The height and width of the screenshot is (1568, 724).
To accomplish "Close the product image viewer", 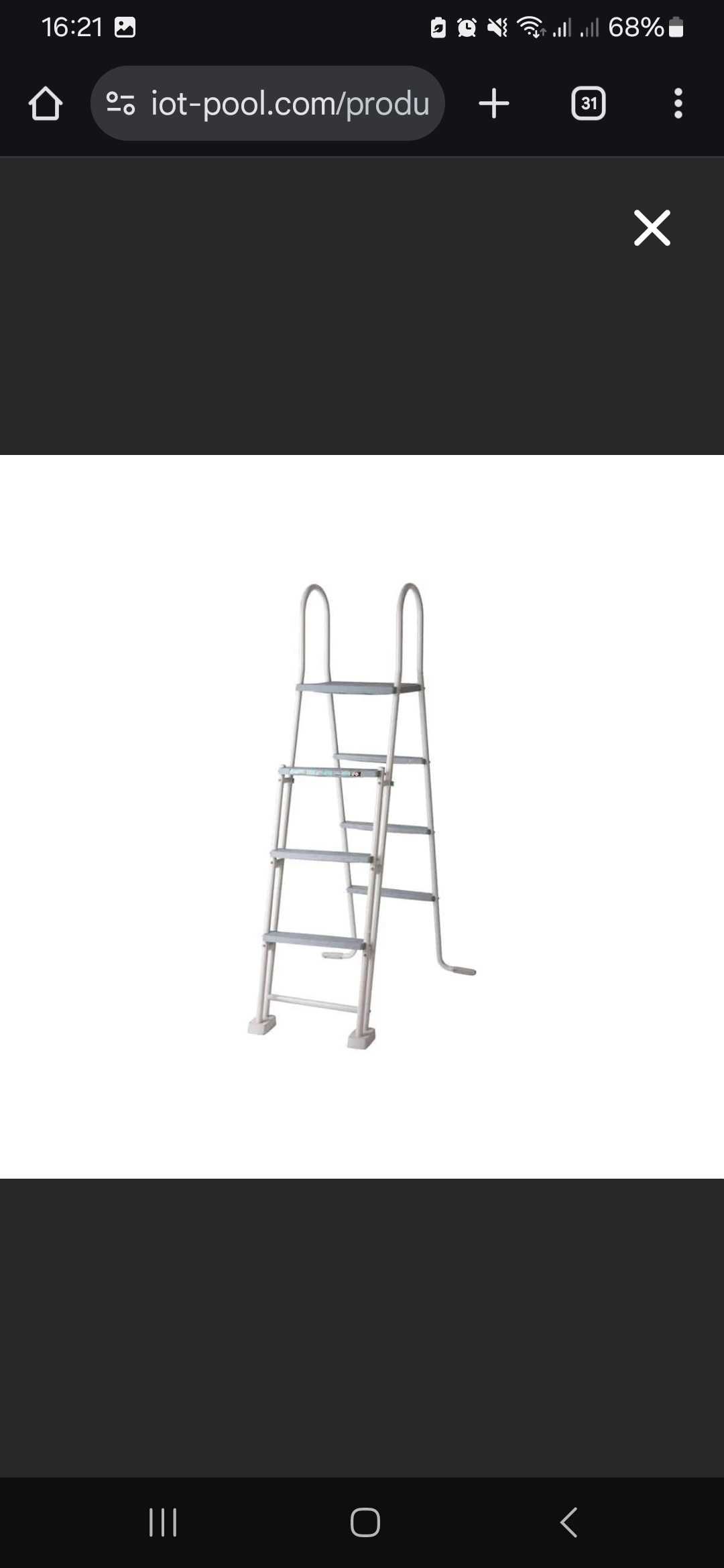I will click(x=652, y=228).
